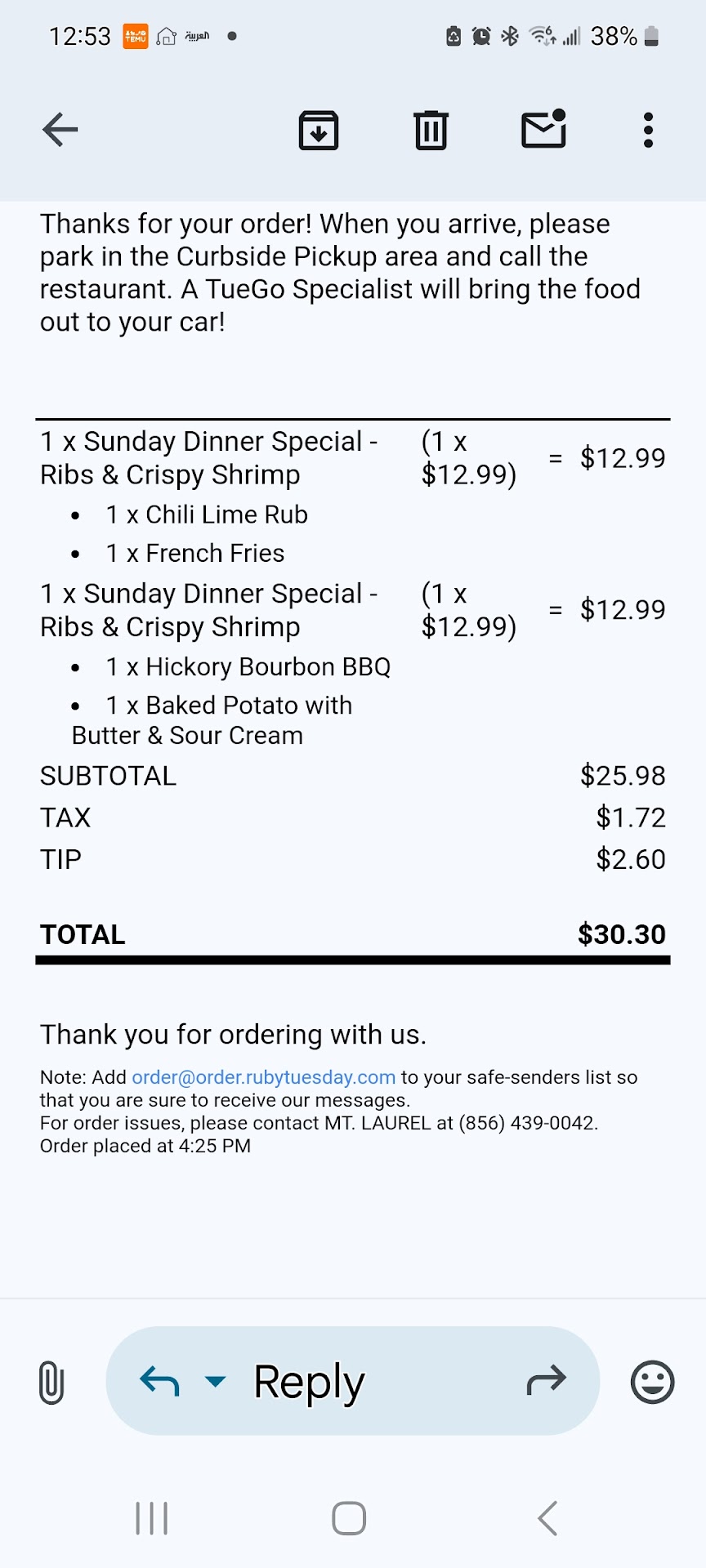This screenshot has width=706, height=1568.
Task: Attach a file with the paperclip icon
Action: tap(51, 1382)
